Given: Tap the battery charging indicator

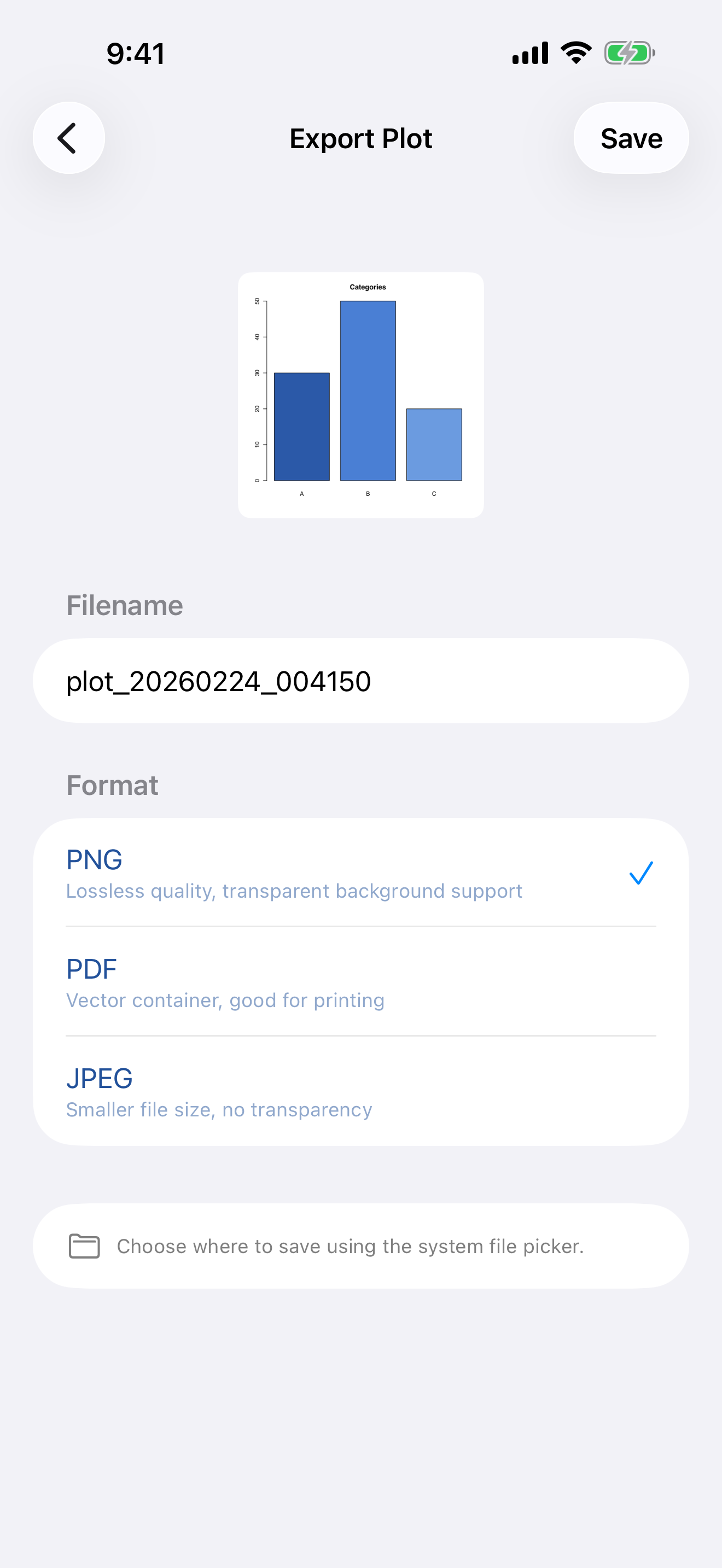Looking at the screenshot, I should 629,53.
